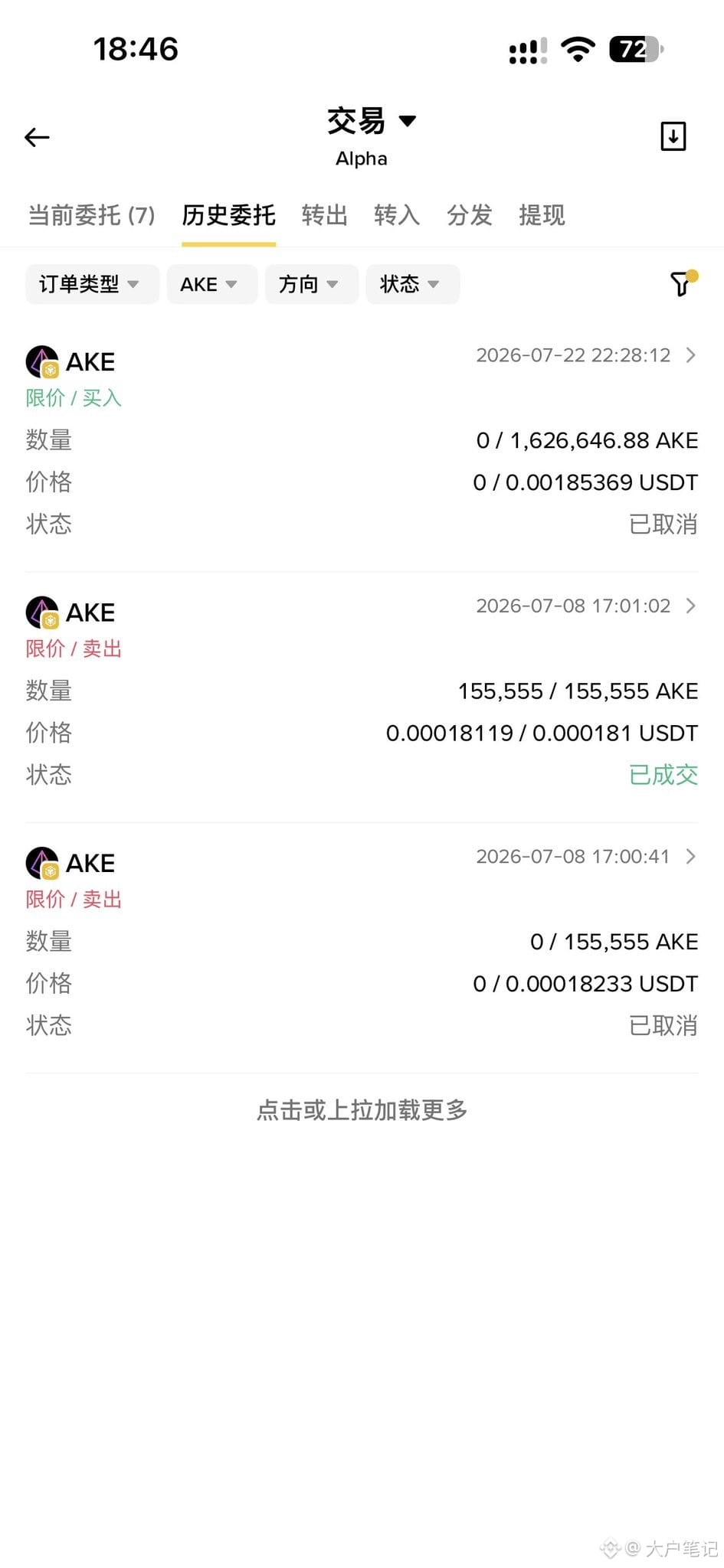Go back with the arrow icon
Viewport: 724px width, 1568px height.
point(37,137)
